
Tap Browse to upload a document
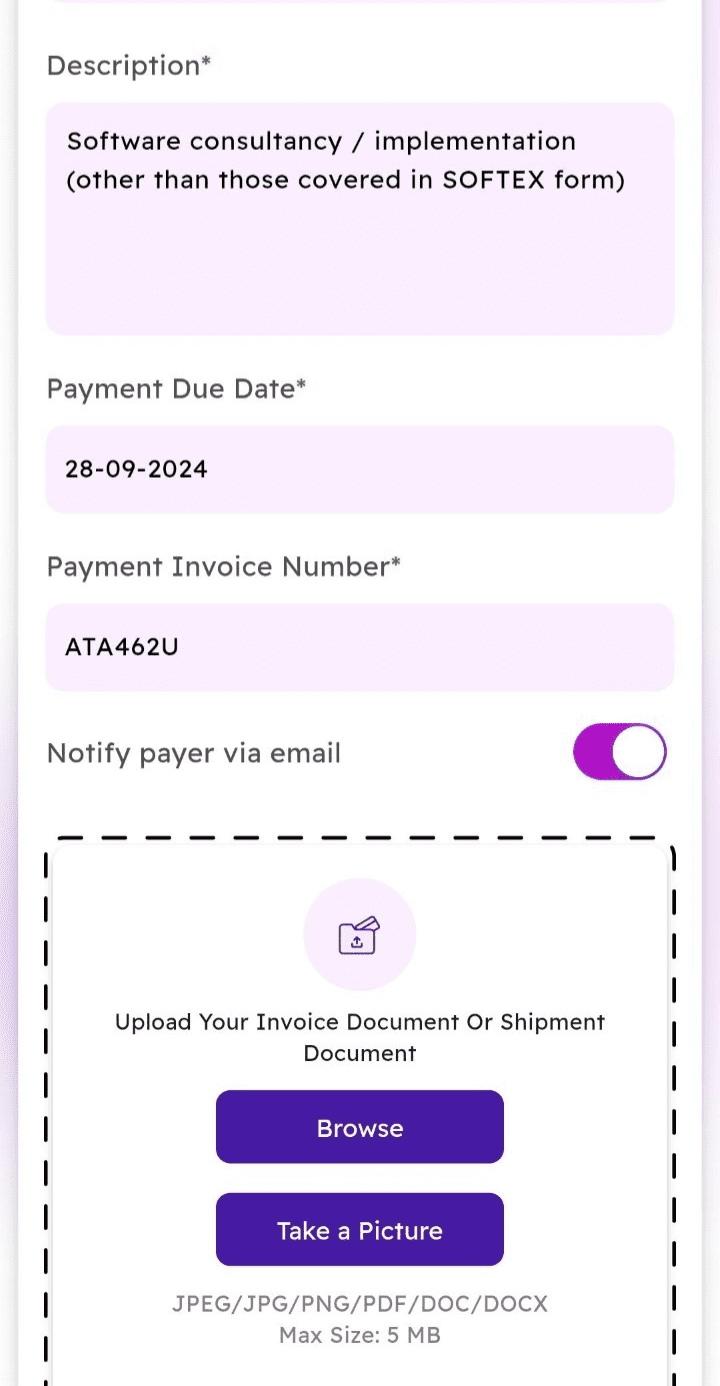360,1127
